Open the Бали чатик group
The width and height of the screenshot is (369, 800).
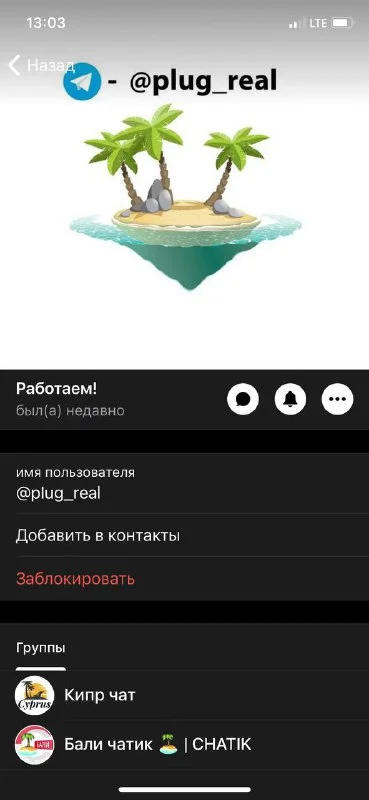184,744
